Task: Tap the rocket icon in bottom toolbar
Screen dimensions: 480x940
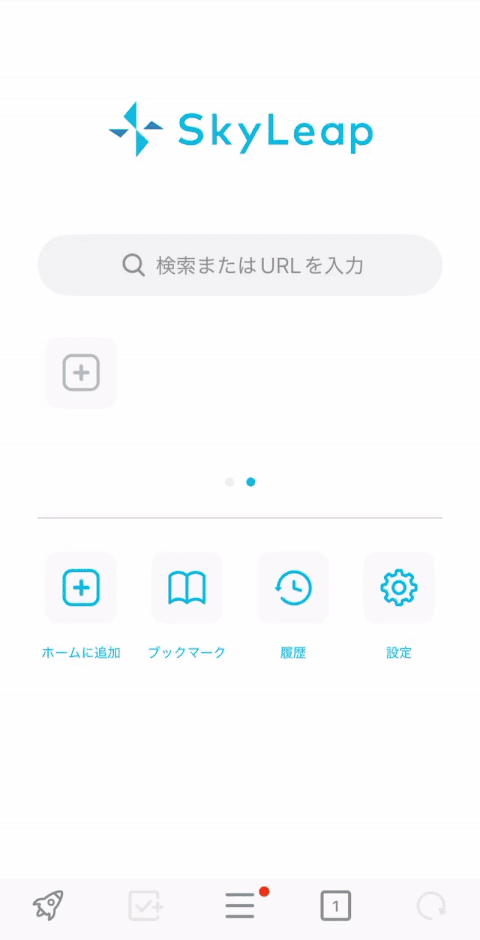Action: 48,905
